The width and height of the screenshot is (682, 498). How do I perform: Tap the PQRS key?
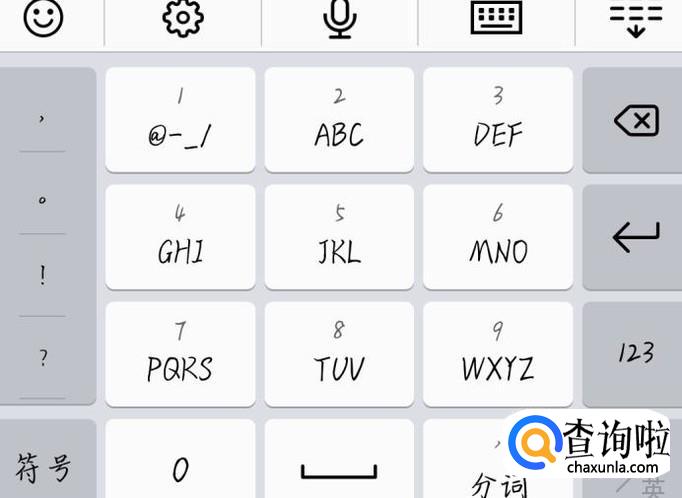click(x=180, y=354)
